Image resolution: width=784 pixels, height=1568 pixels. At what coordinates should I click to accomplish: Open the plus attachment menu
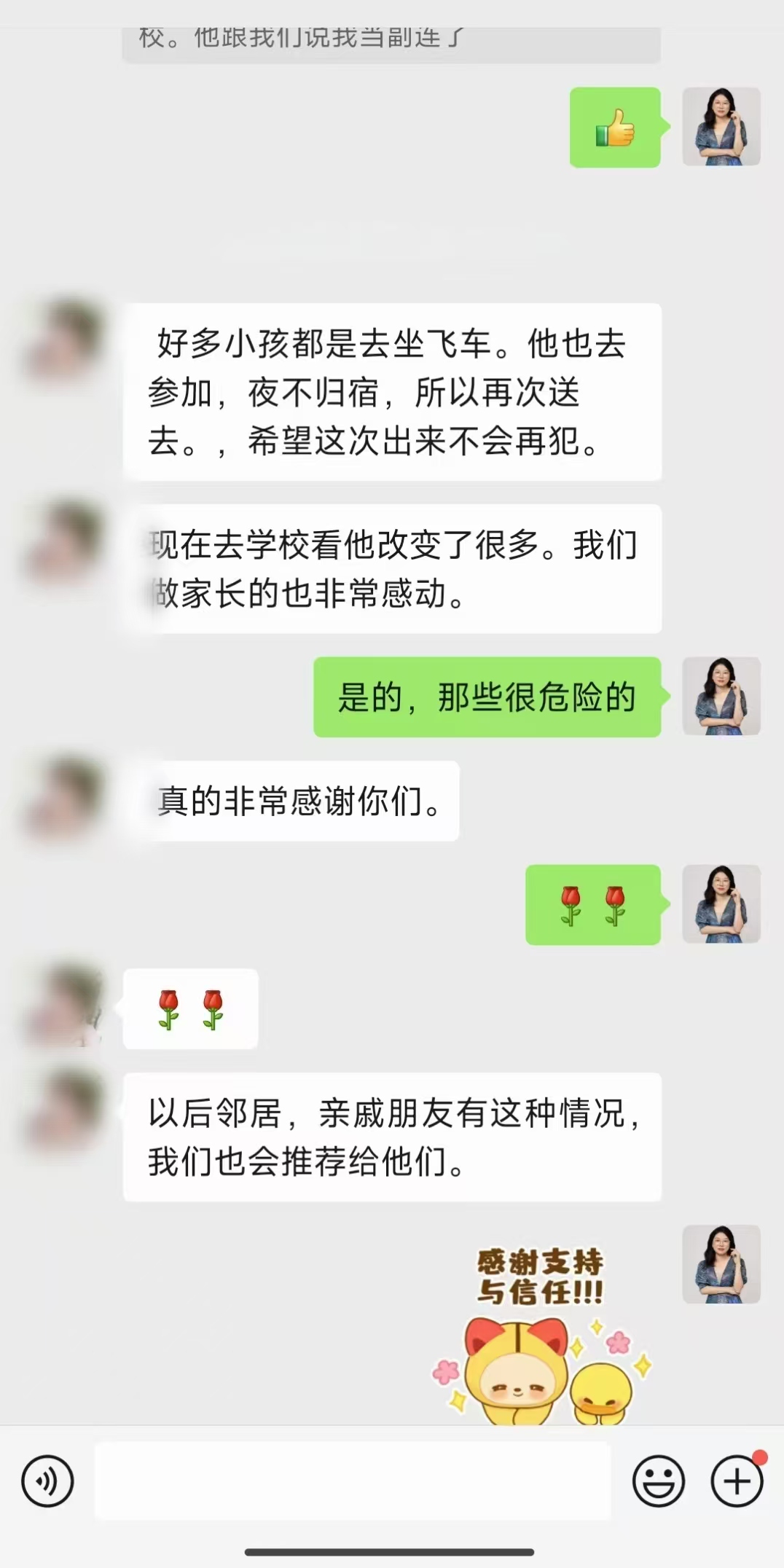point(737,1481)
